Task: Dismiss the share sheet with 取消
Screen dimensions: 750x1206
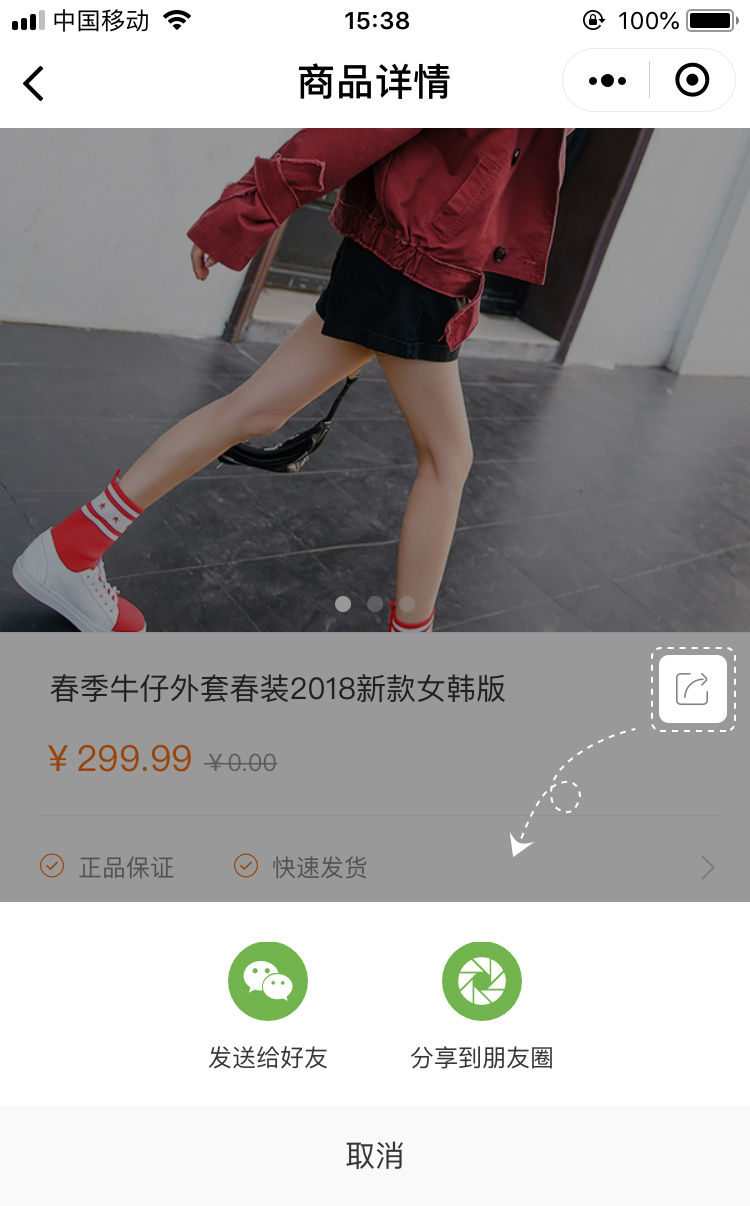Action: 375,1156
